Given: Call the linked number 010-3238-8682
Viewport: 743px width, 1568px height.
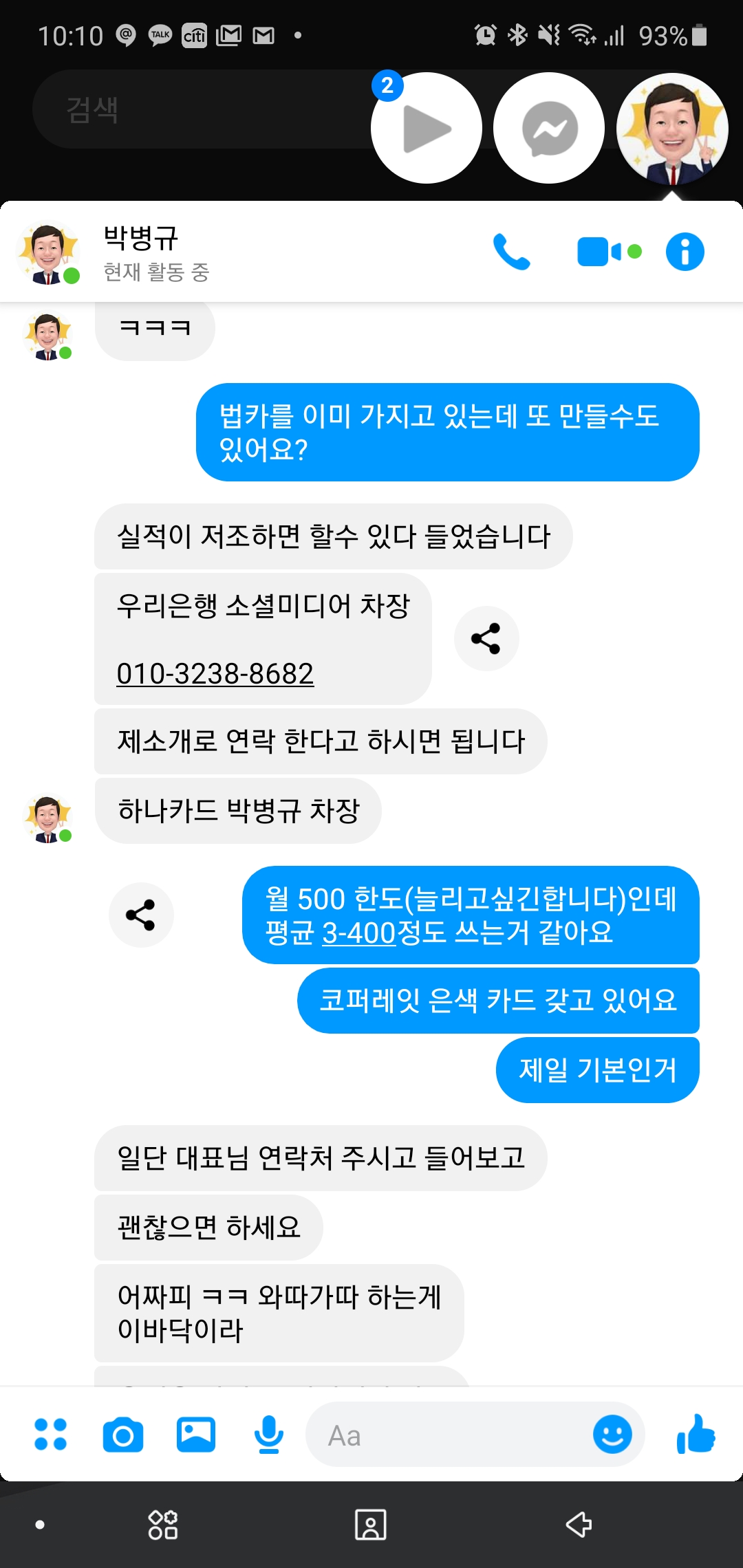Looking at the screenshot, I should click(x=215, y=673).
